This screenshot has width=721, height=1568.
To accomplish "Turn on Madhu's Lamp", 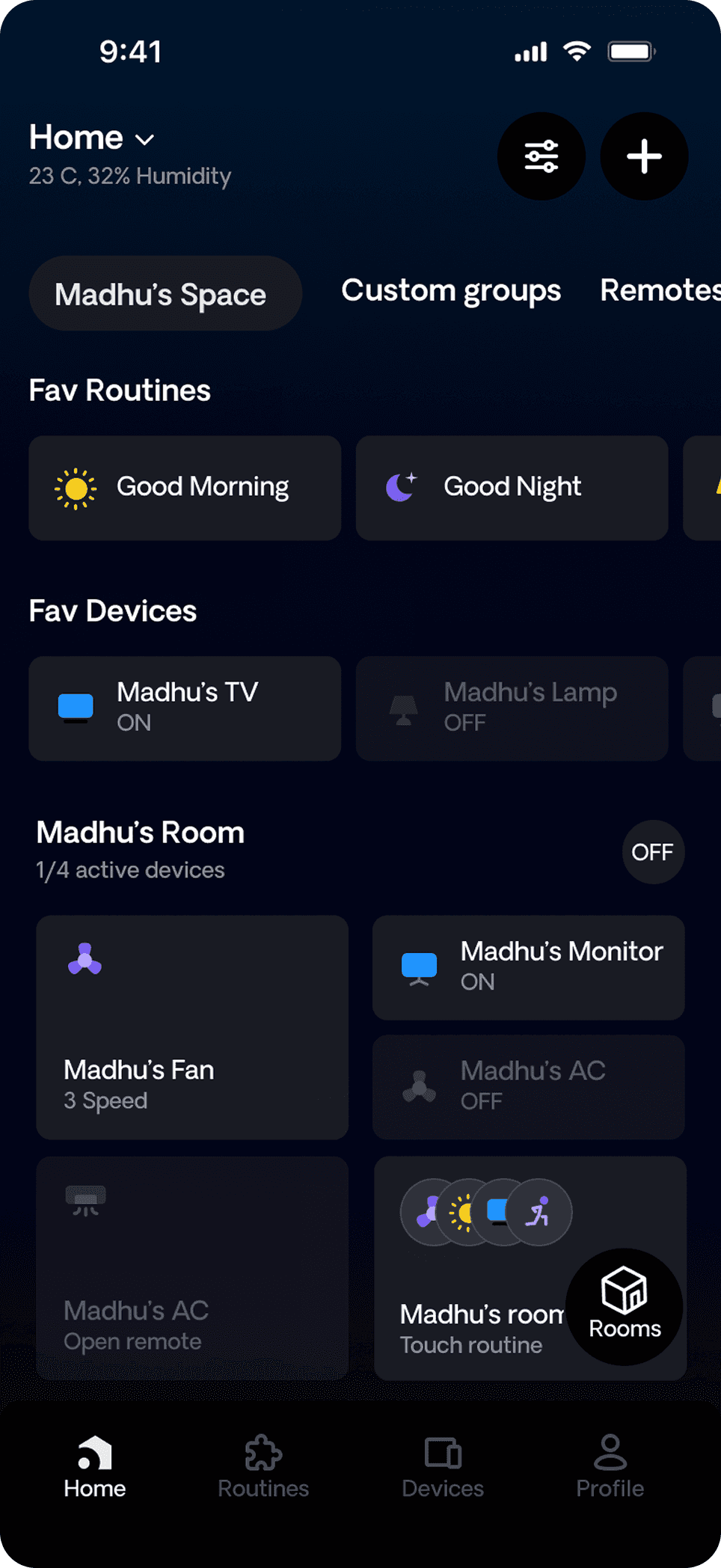I will [512, 708].
